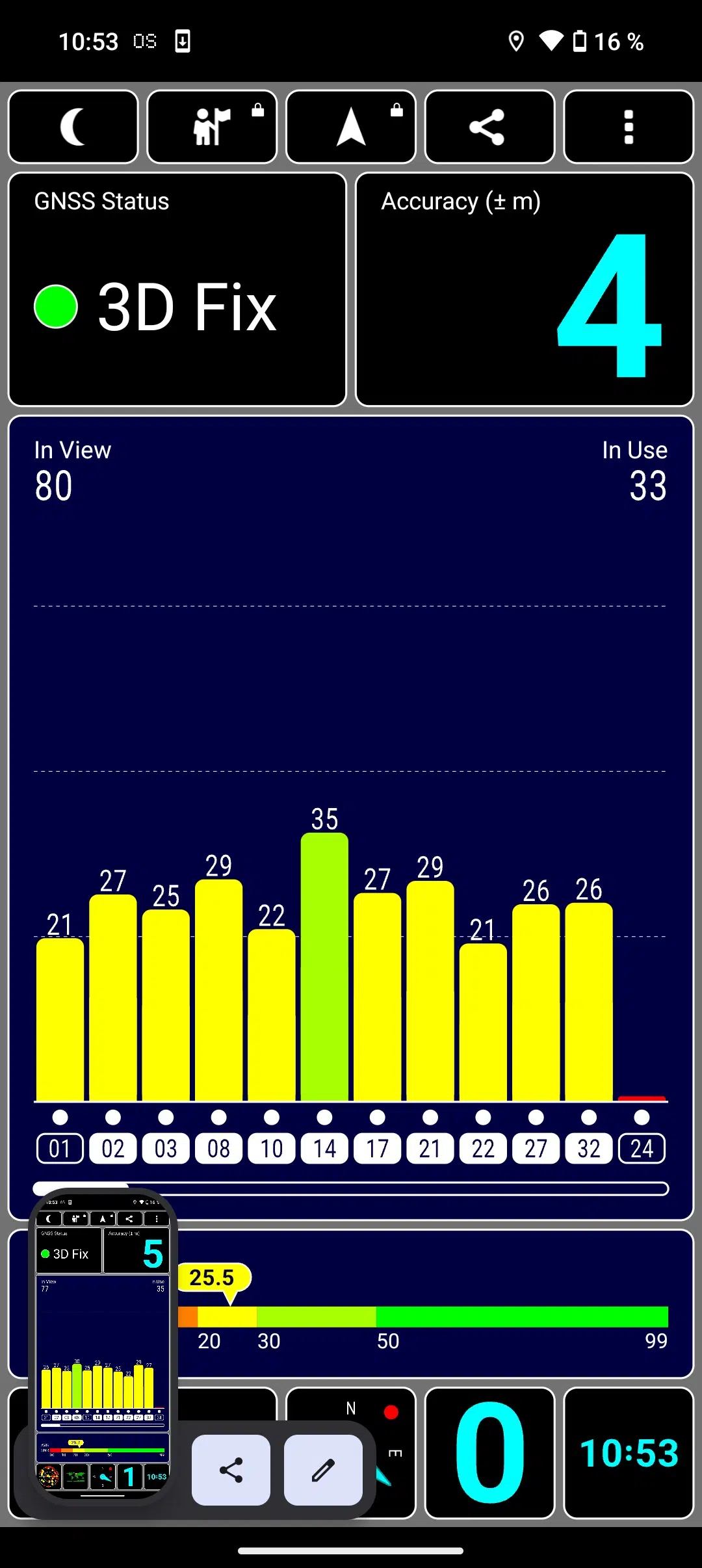
Task: Share GPS data via top share icon
Action: (x=489, y=127)
